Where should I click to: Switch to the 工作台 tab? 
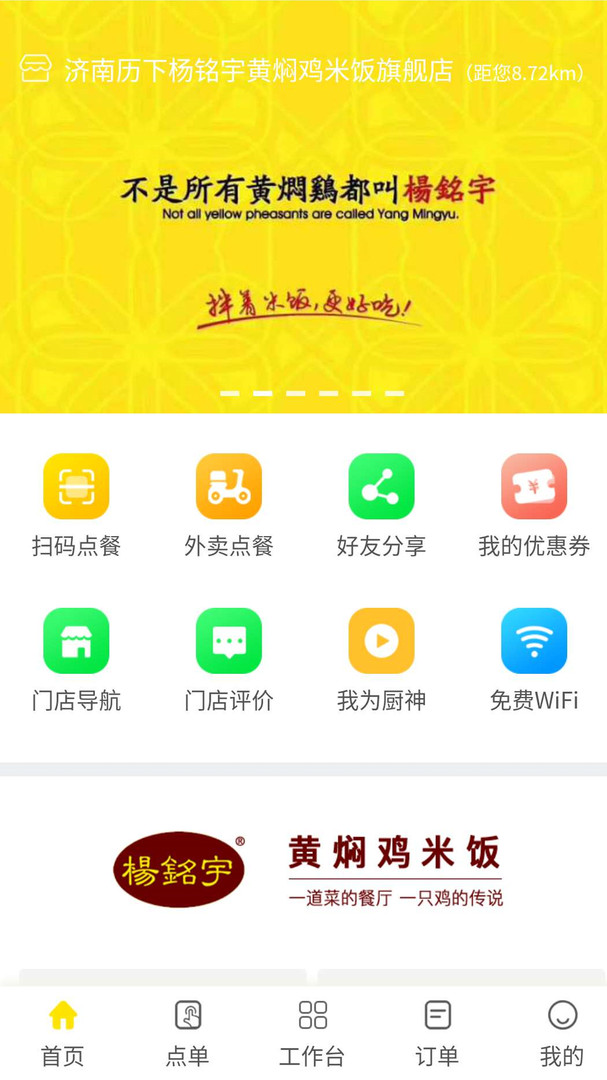[312, 1033]
